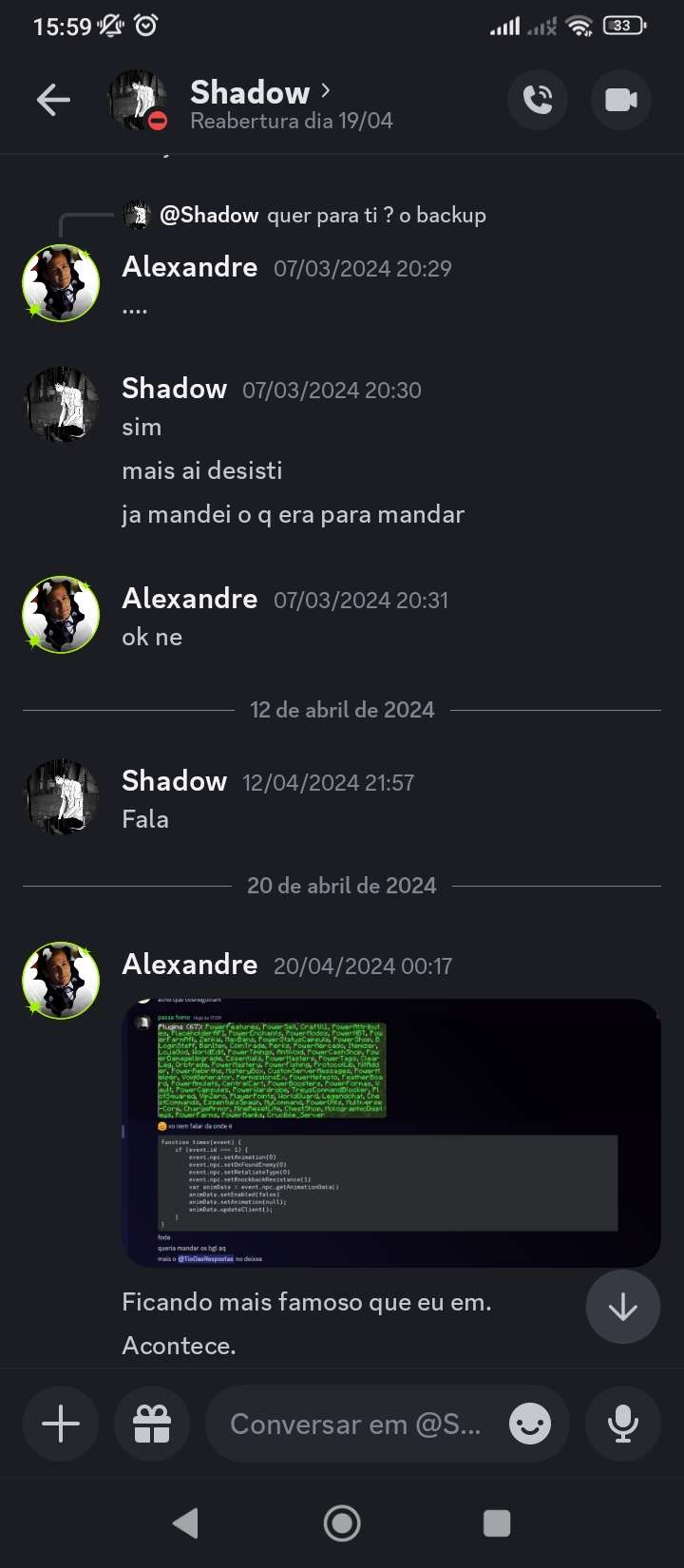This screenshot has height=1568, width=684.
Task: Open the attached screenshot from Alexandre
Action: point(390,1132)
